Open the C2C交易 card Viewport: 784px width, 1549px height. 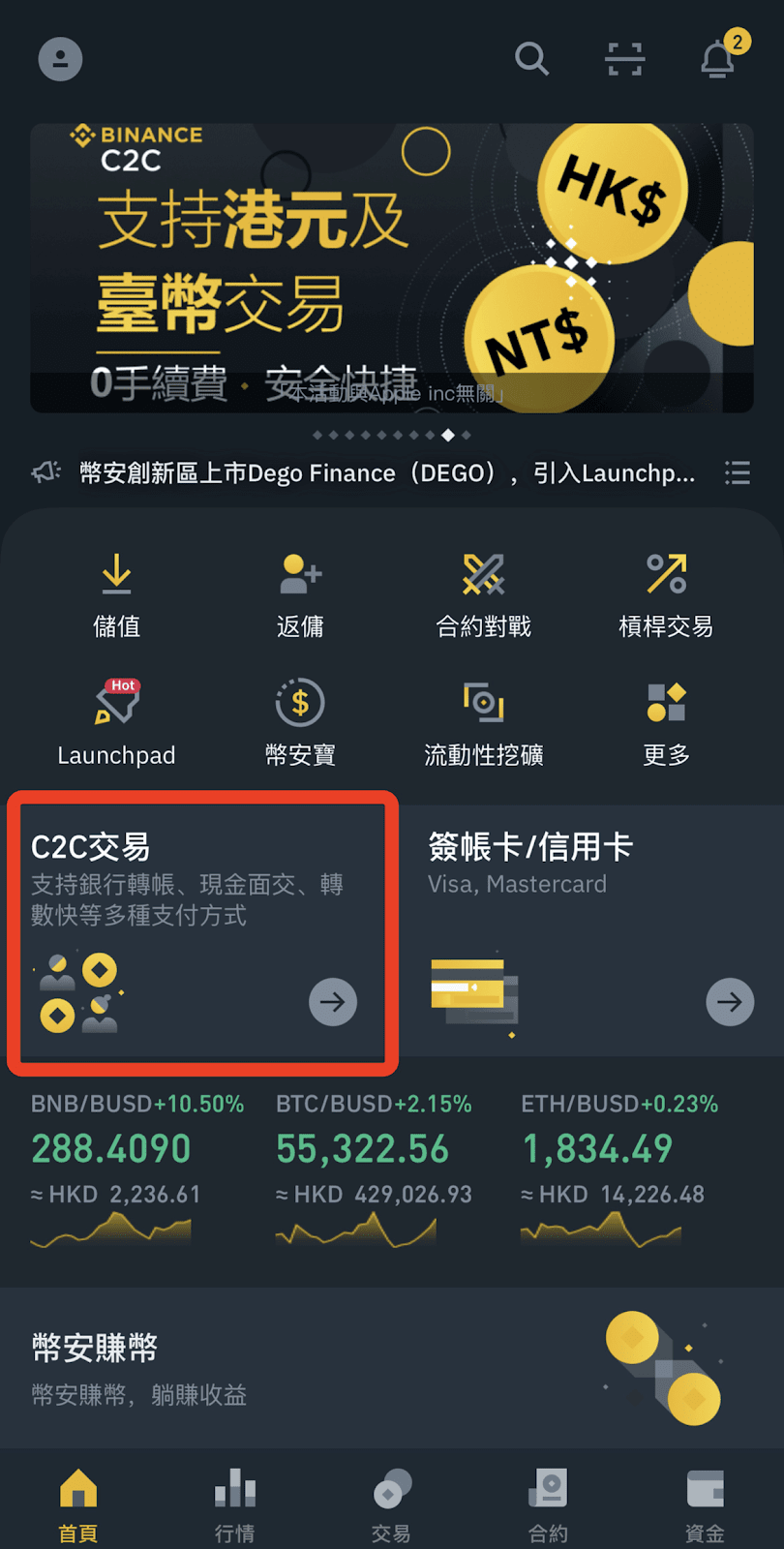[x=202, y=932]
